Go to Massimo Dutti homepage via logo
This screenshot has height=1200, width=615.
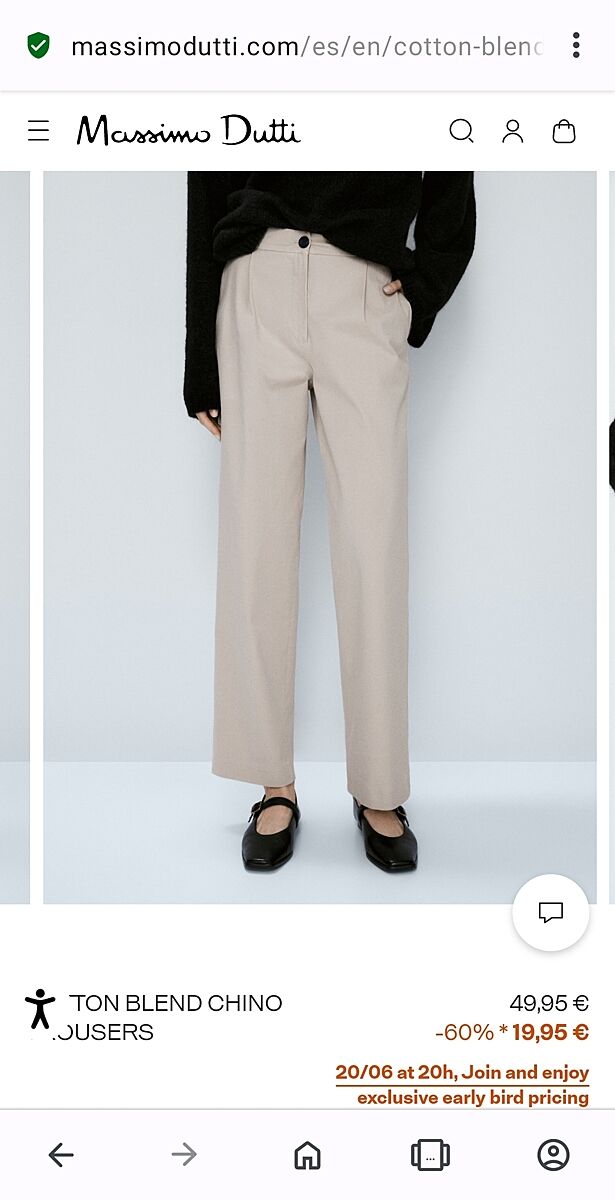click(x=188, y=131)
